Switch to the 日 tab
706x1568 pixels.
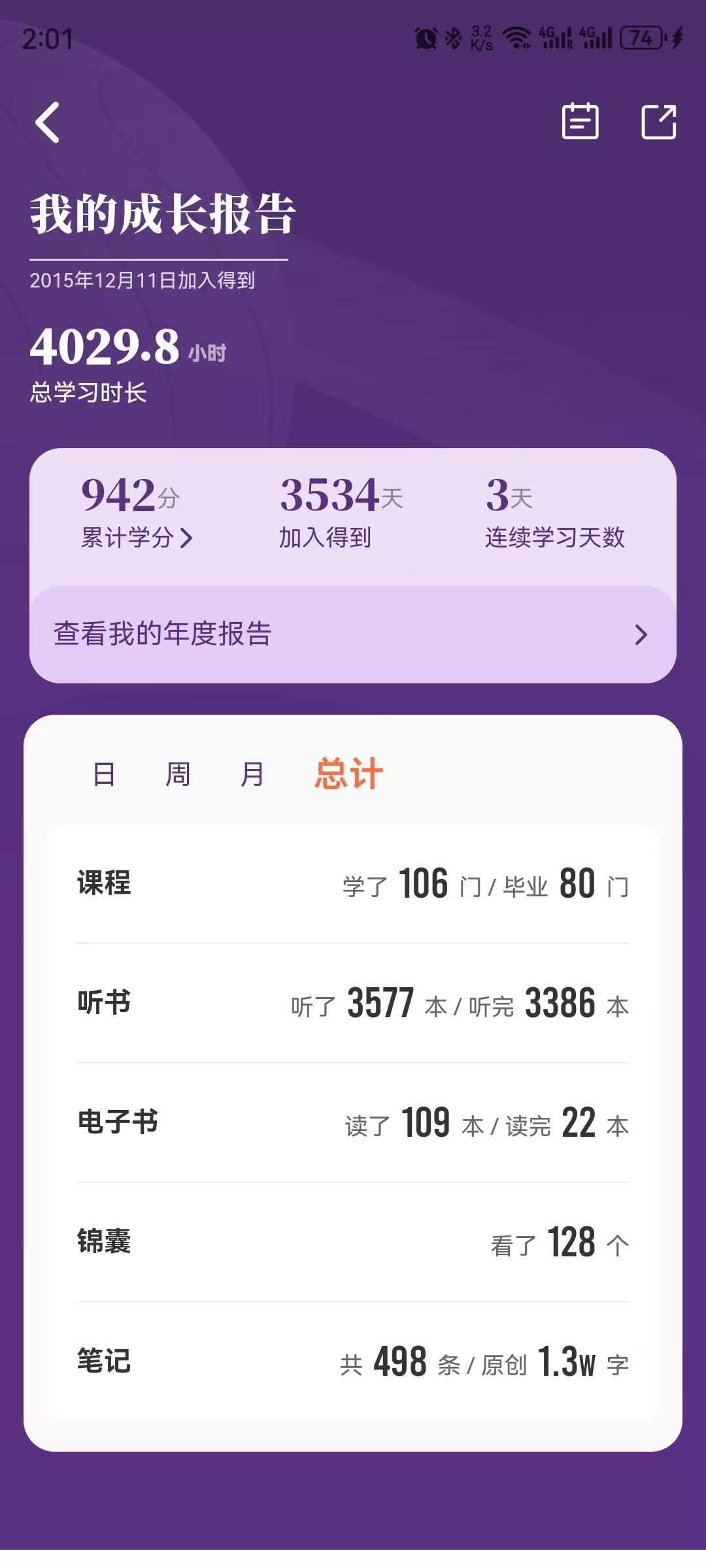point(104,775)
